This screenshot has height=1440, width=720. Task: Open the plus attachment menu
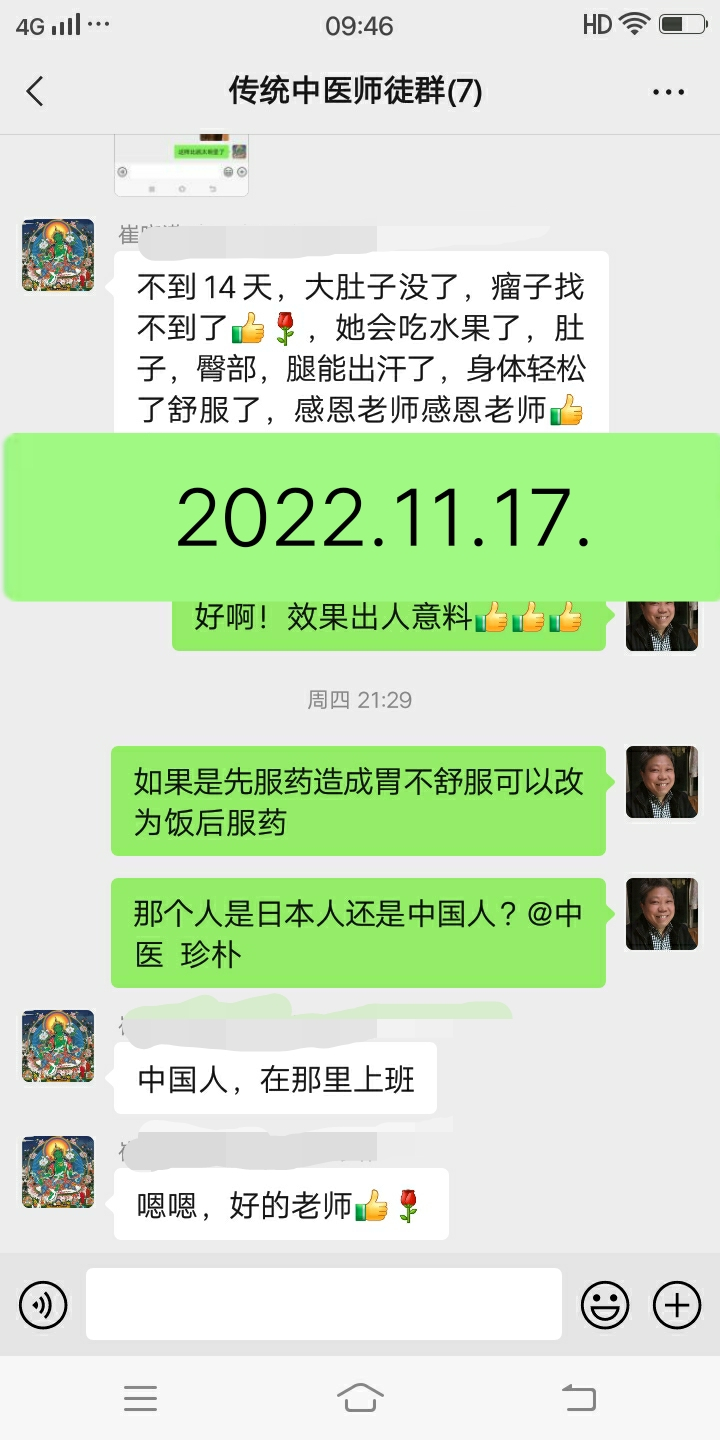677,1304
